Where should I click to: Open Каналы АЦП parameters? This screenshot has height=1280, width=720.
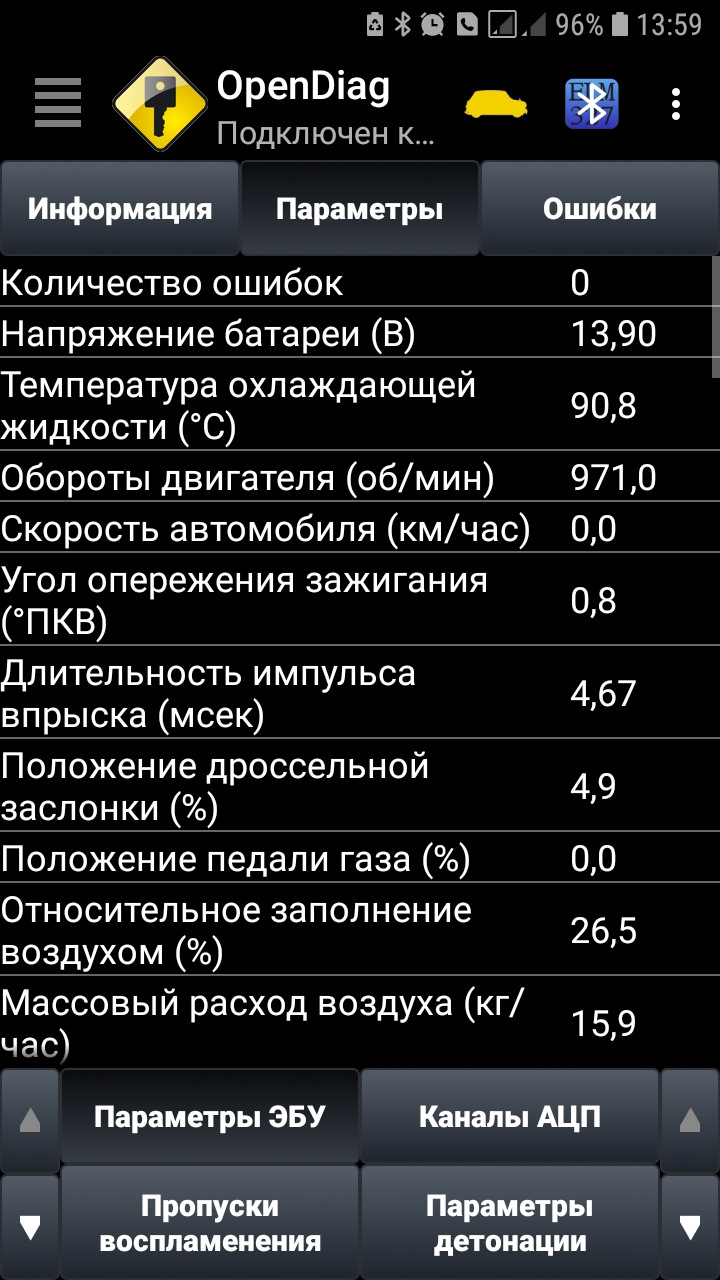click(510, 1117)
